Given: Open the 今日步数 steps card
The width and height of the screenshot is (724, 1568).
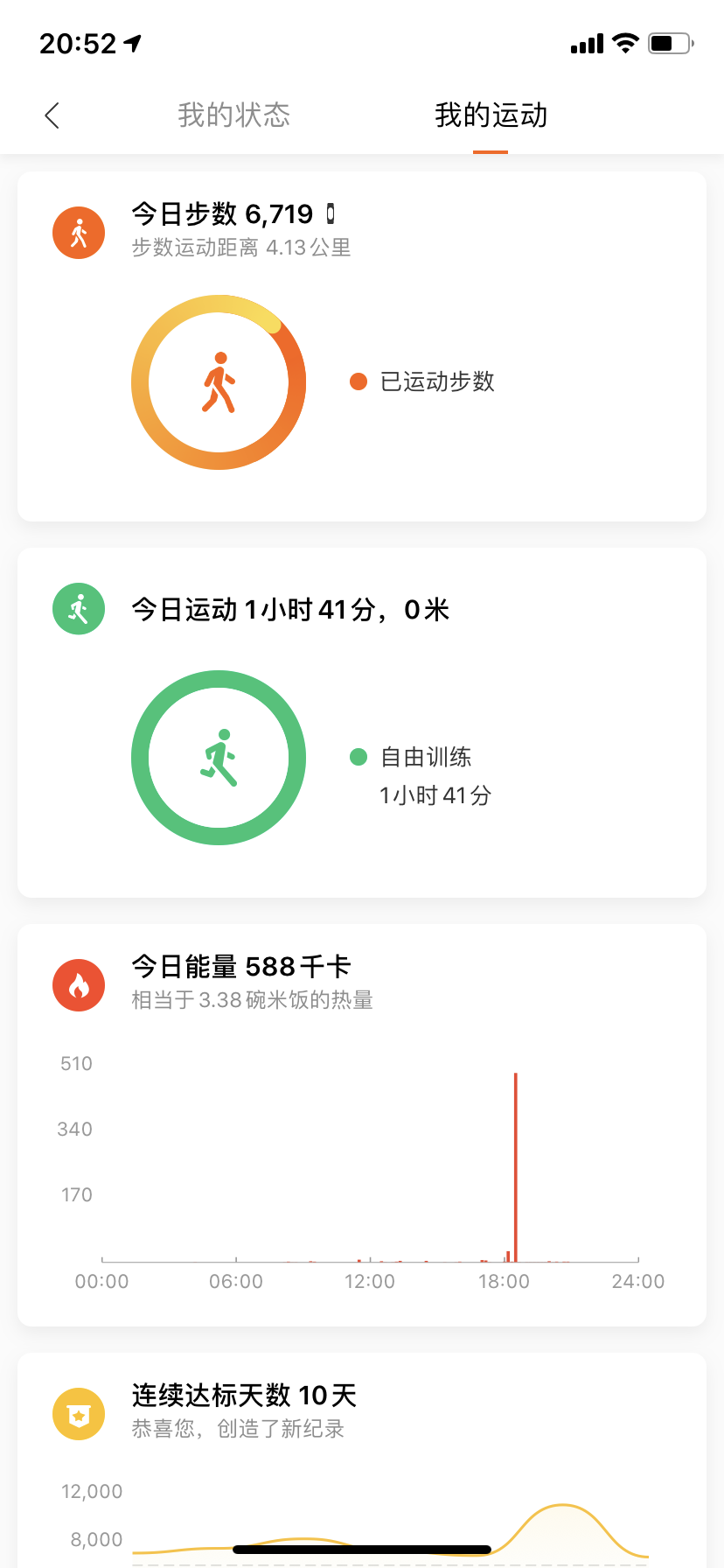Looking at the screenshot, I should (362, 346).
